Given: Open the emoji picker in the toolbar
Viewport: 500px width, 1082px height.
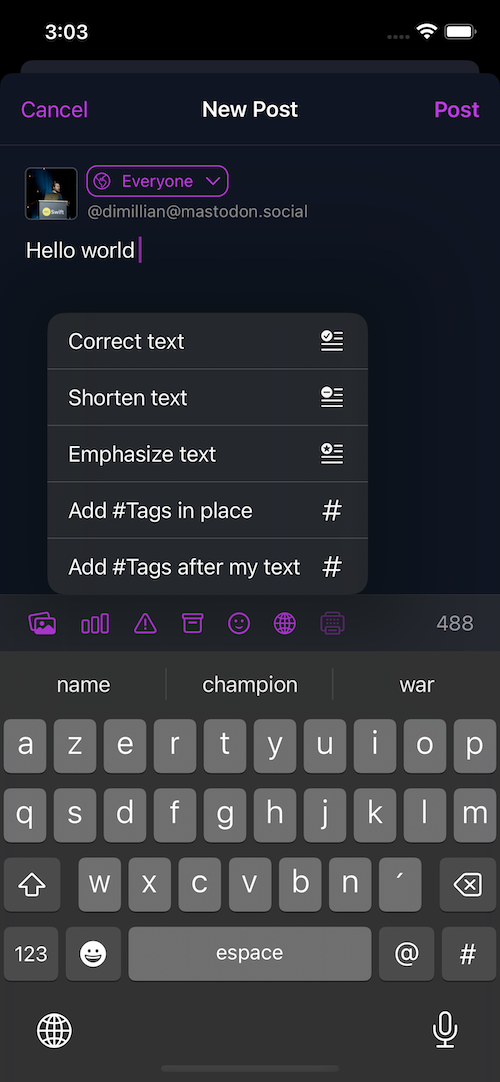Looking at the screenshot, I should (x=239, y=624).
